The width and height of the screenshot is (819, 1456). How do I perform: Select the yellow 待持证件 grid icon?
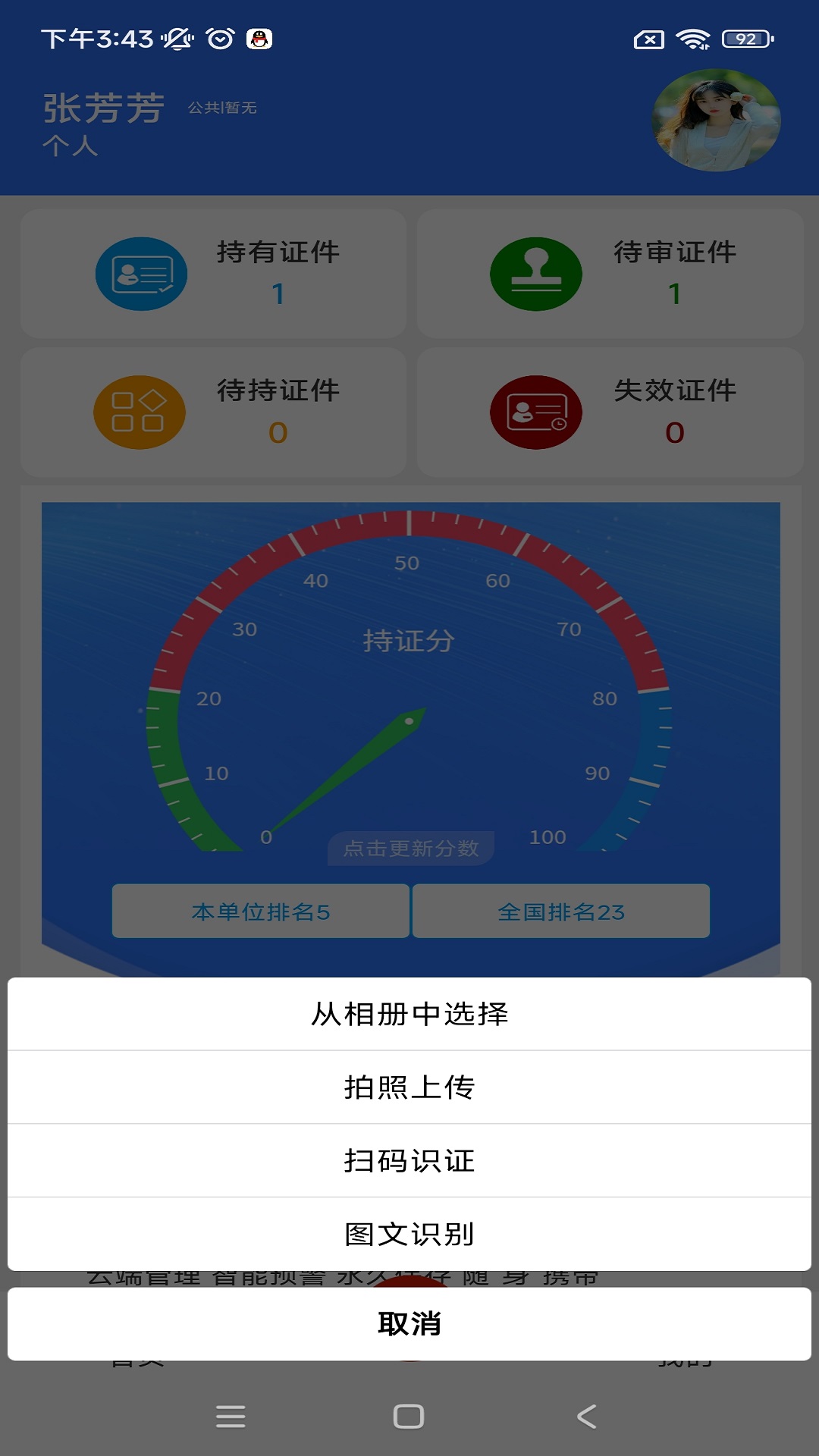click(x=140, y=412)
